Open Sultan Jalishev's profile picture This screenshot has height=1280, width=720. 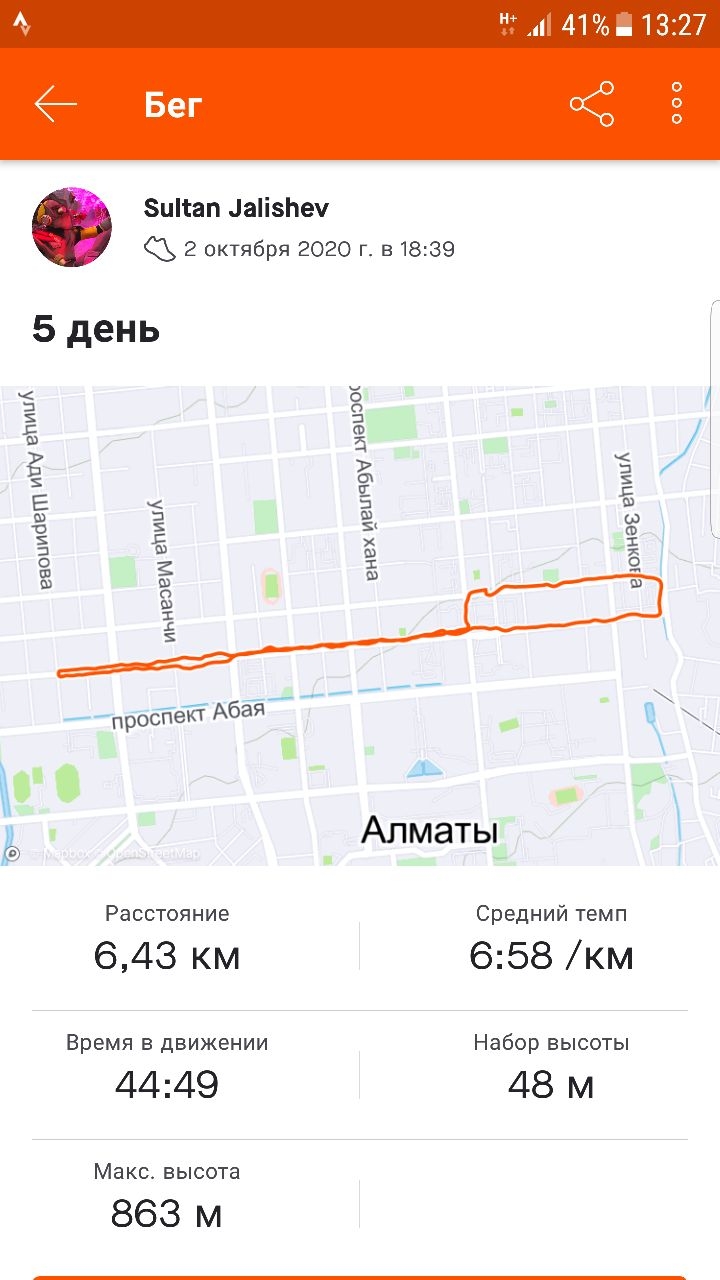[x=72, y=227]
